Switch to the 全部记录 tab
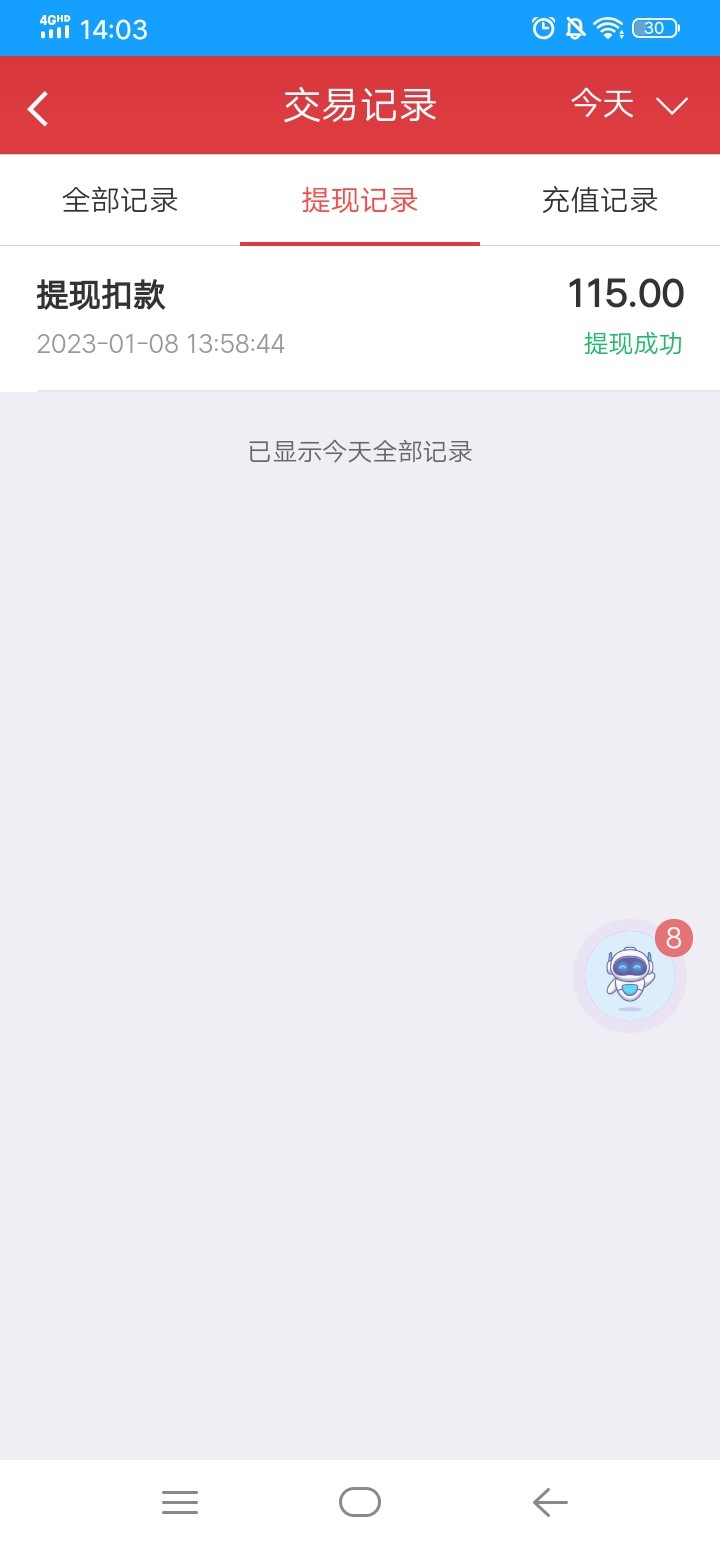 coord(120,200)
